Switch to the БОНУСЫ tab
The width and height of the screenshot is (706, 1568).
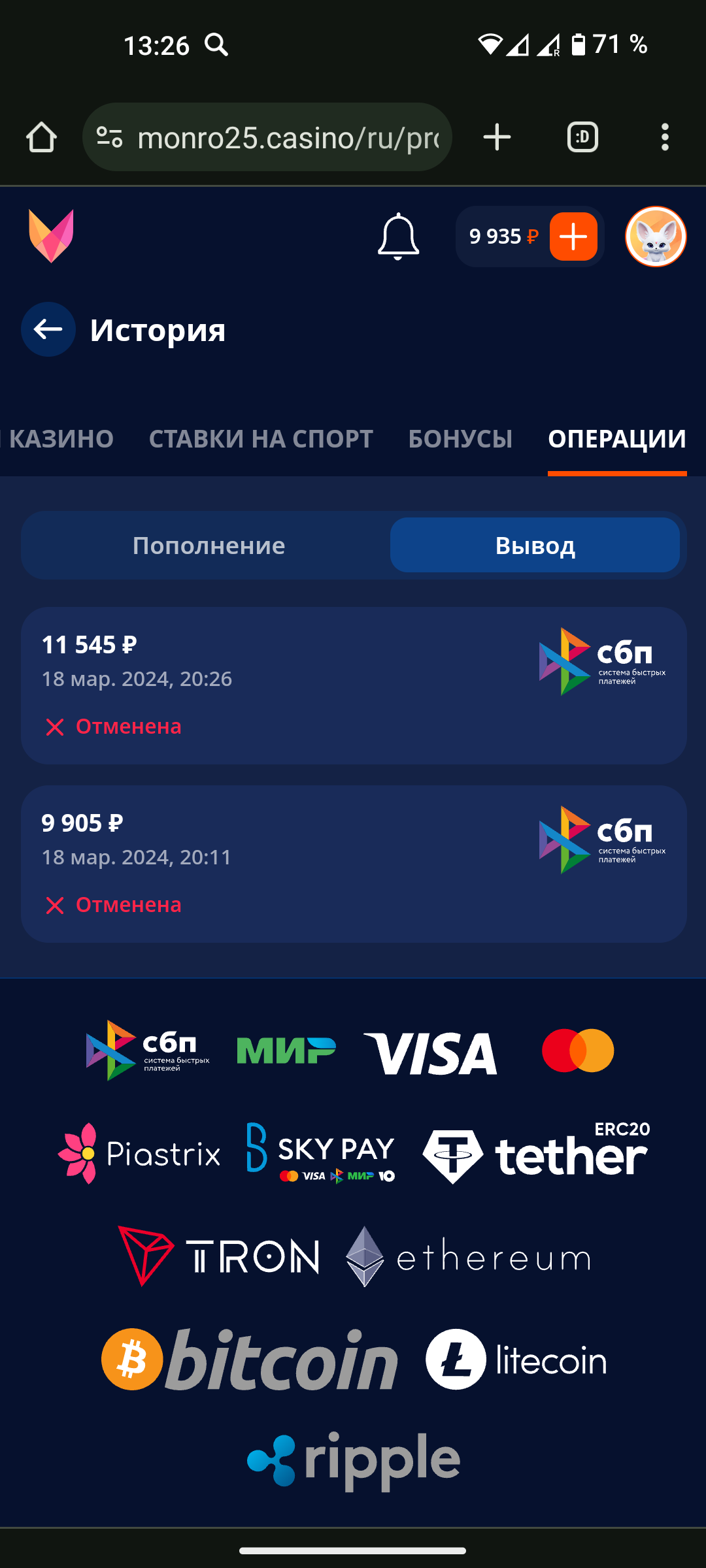(460, 438)
